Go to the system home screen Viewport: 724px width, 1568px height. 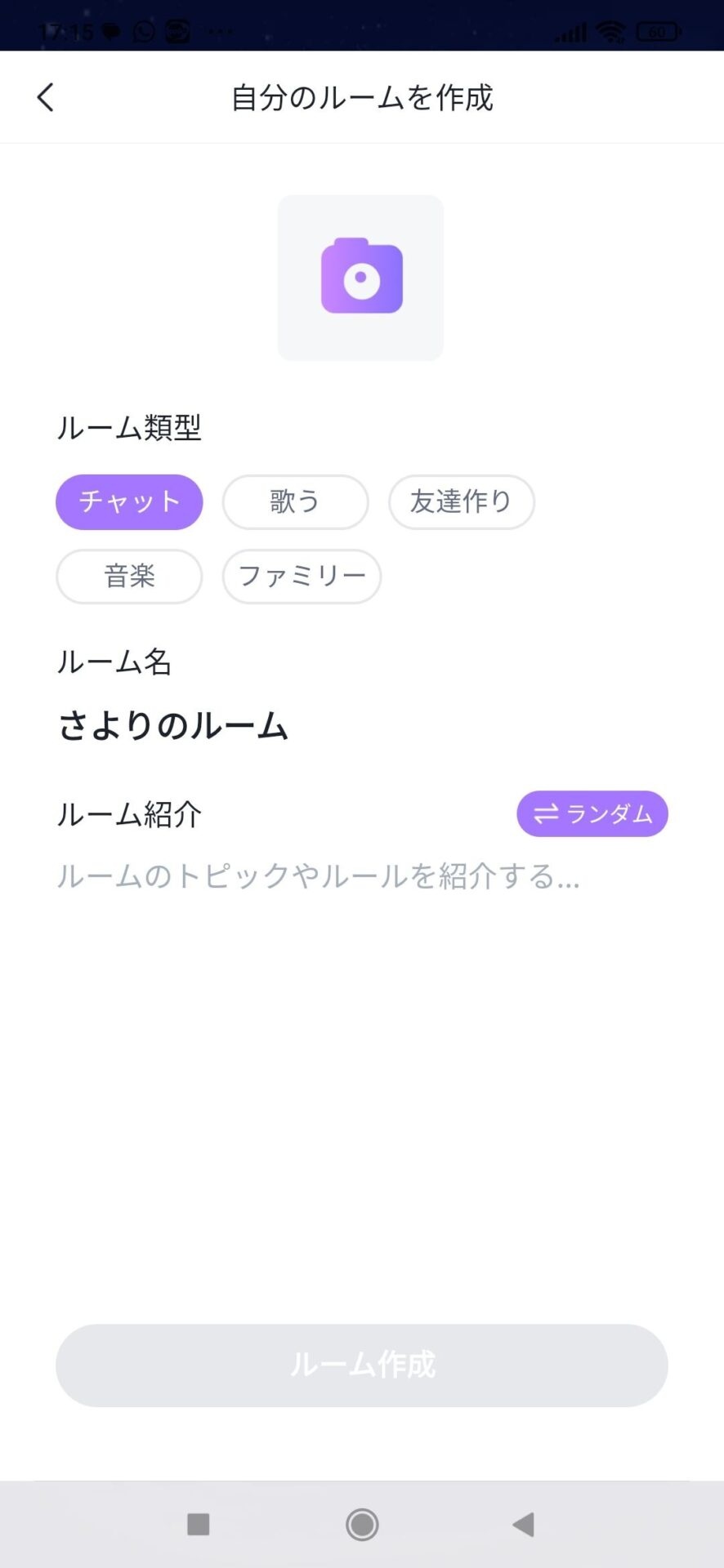tap(362, 1524)
